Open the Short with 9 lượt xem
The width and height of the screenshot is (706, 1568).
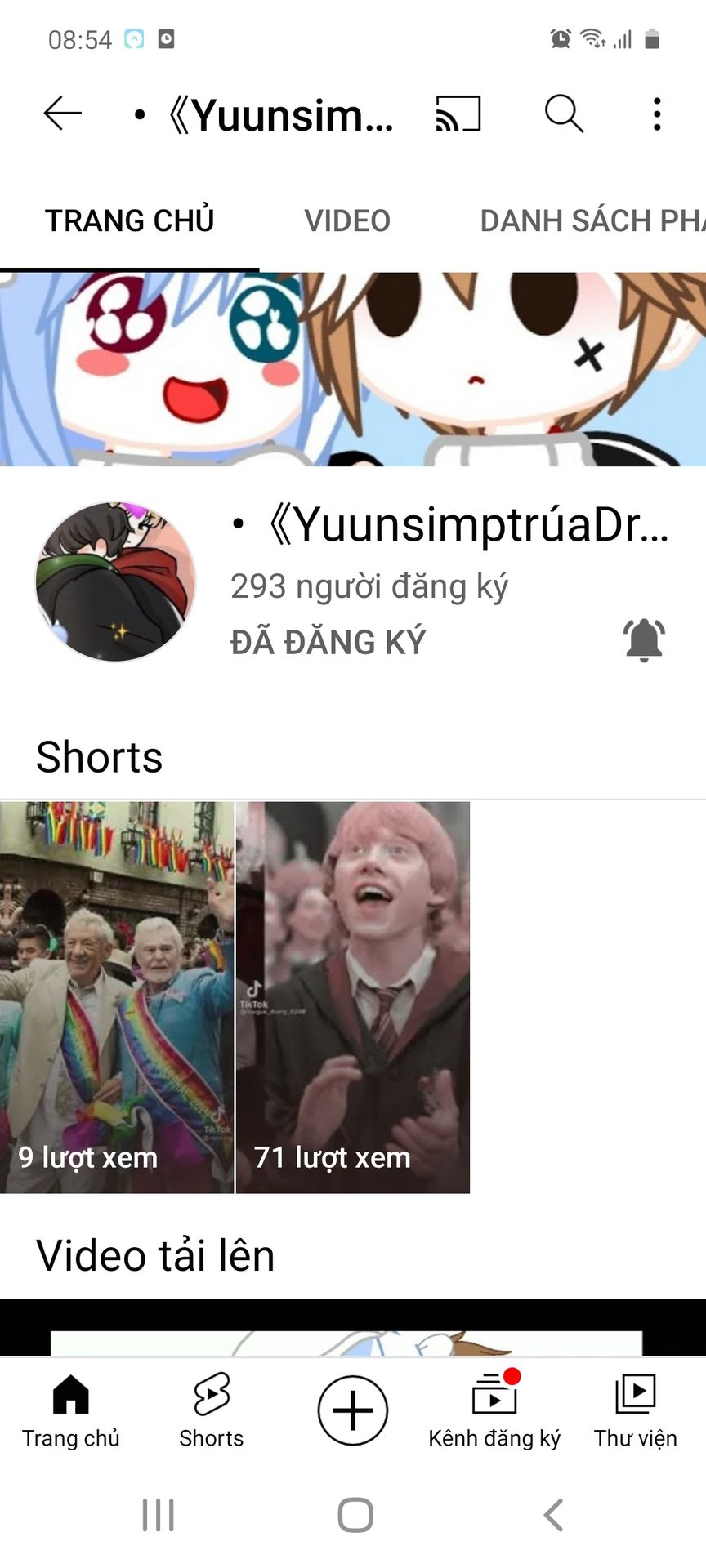click(117, 996)
